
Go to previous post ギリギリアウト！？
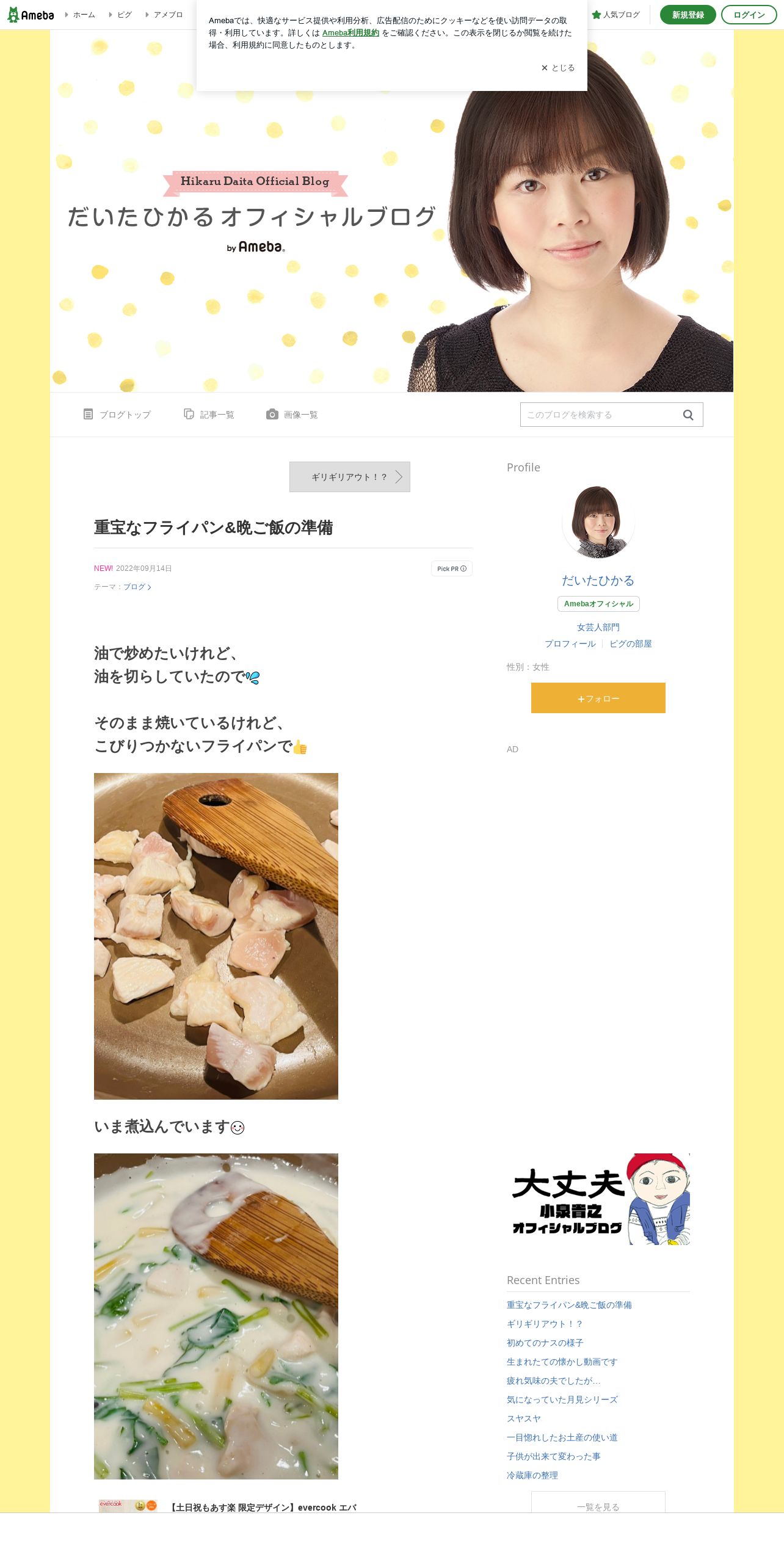click(x=350, y=477)
